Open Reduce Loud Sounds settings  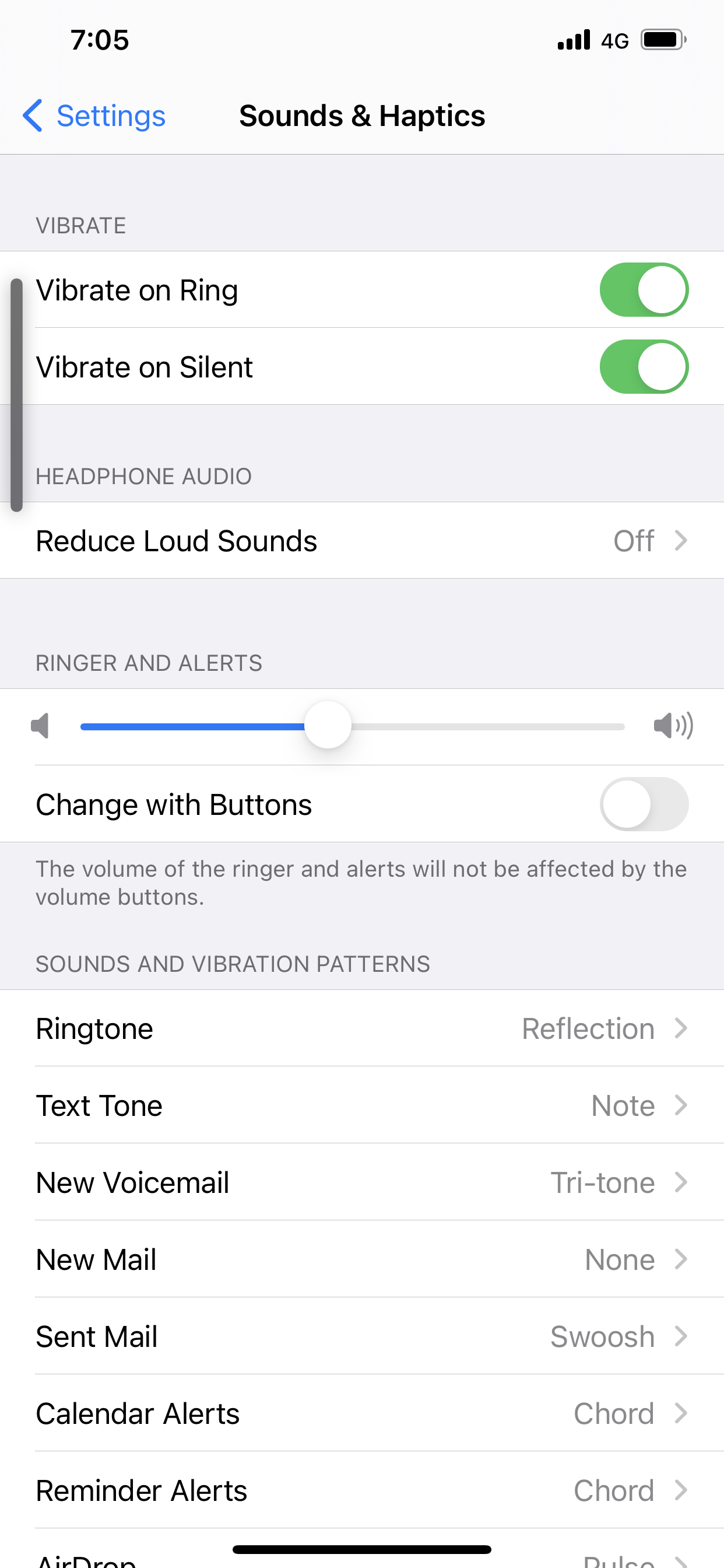(362, 541)
